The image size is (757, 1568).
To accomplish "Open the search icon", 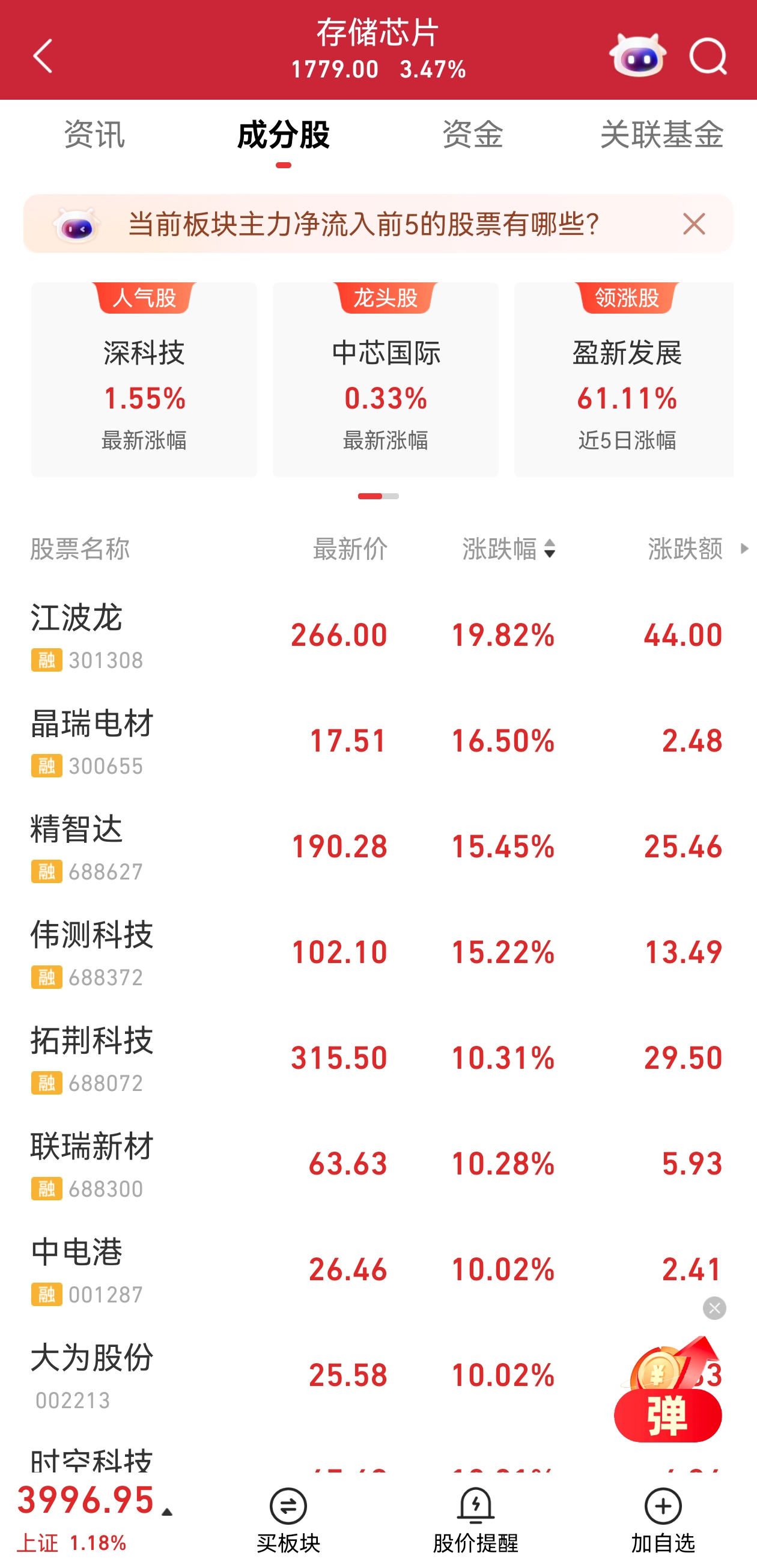I will [708, 56].
